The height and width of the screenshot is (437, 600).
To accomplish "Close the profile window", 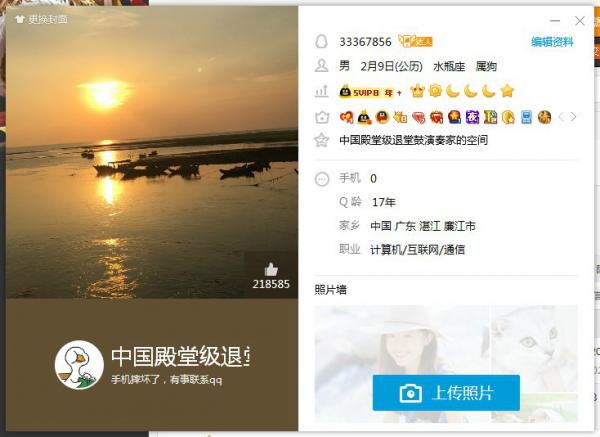I will (x=579, y=20).
